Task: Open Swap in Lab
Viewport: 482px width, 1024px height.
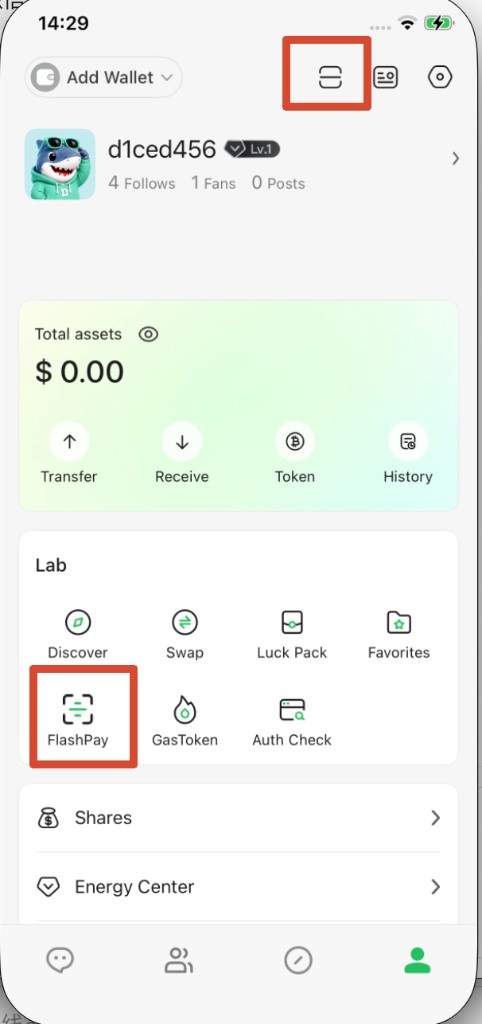Action: click(x=185, y=634)
